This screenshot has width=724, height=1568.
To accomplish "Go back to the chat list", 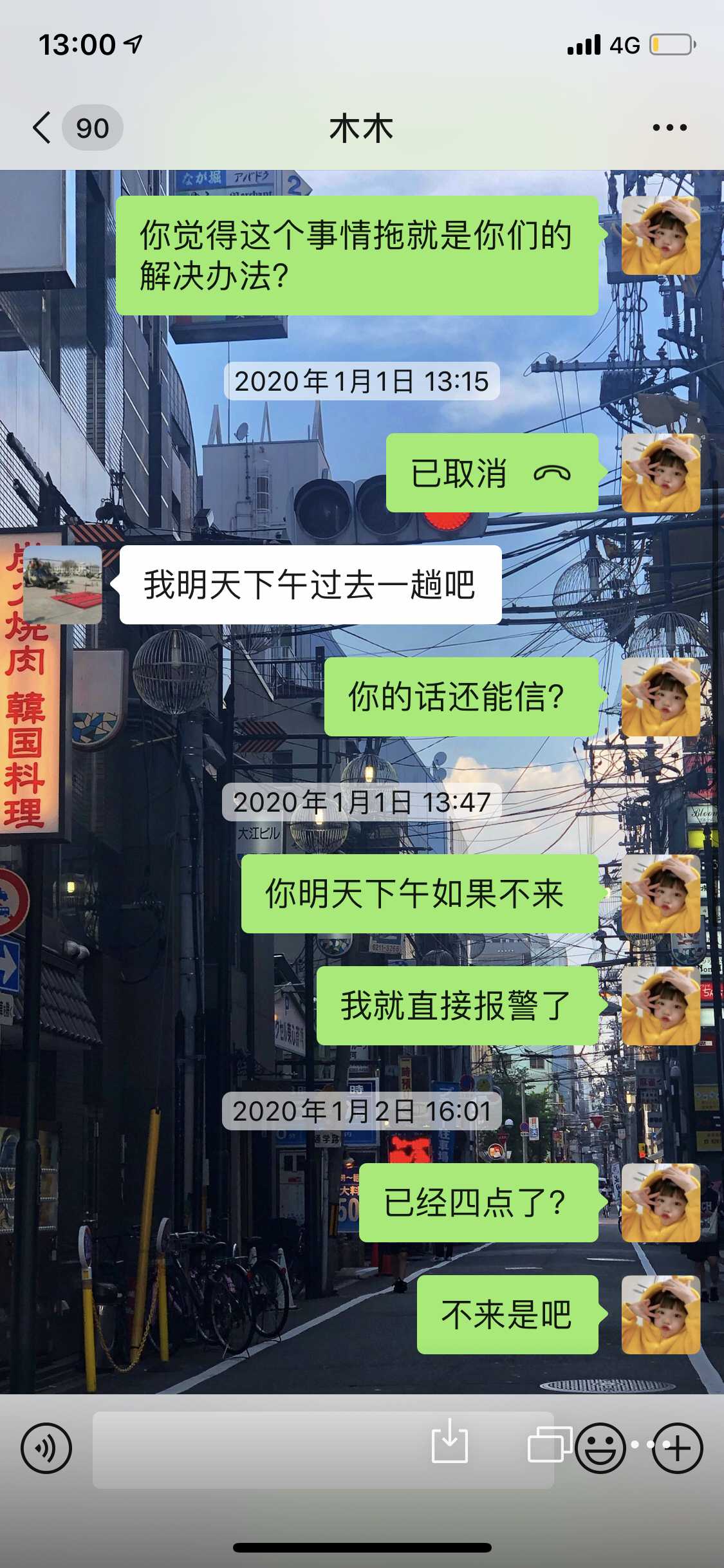I will tap(42, 127).
